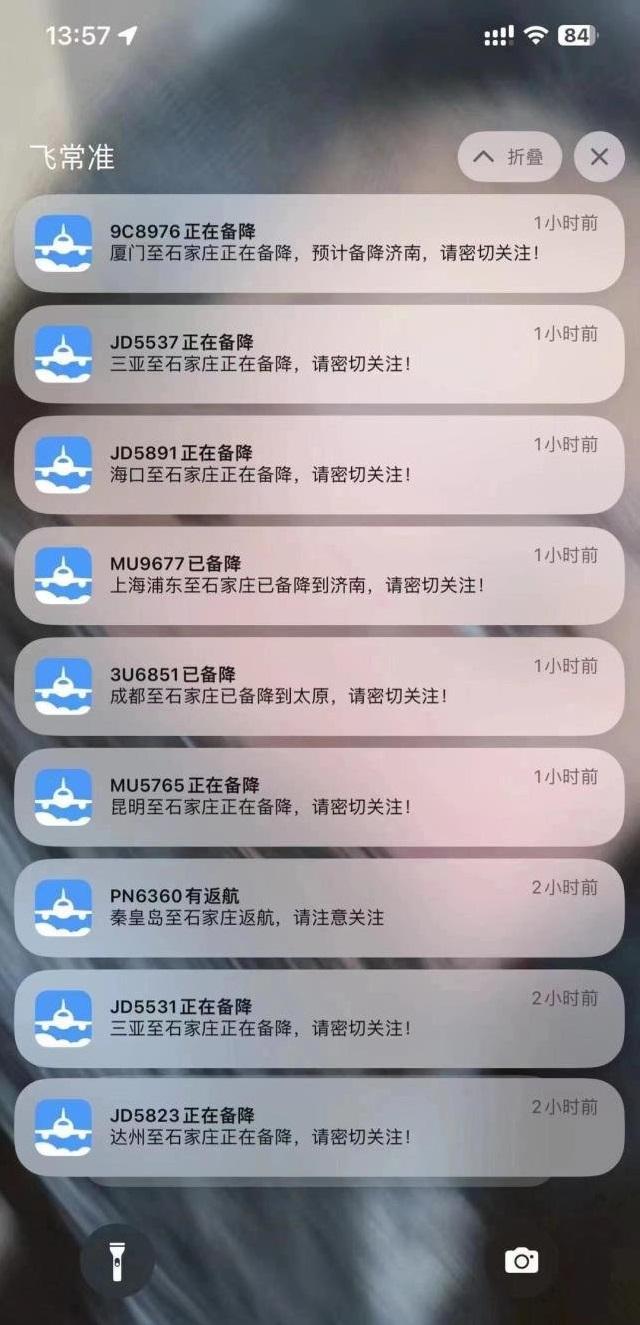Viewport: 640px width, 1325px height.
Task: Open the MU5765 正在备降 notification
Action: pyautogui.click(x=319, y=797)
